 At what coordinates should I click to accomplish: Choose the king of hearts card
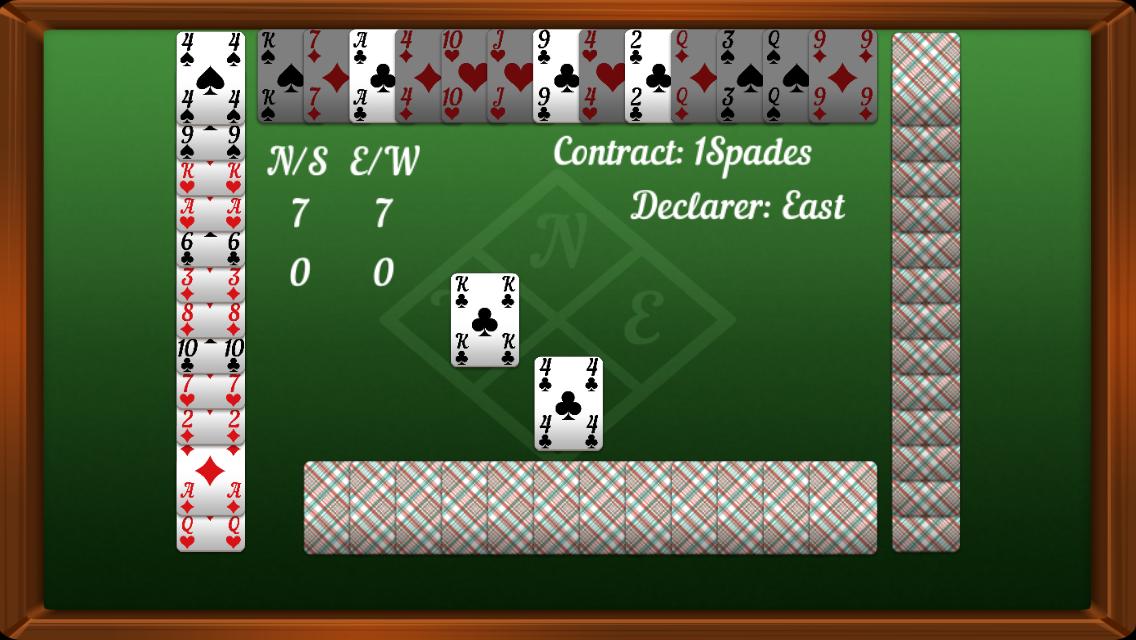211,178
